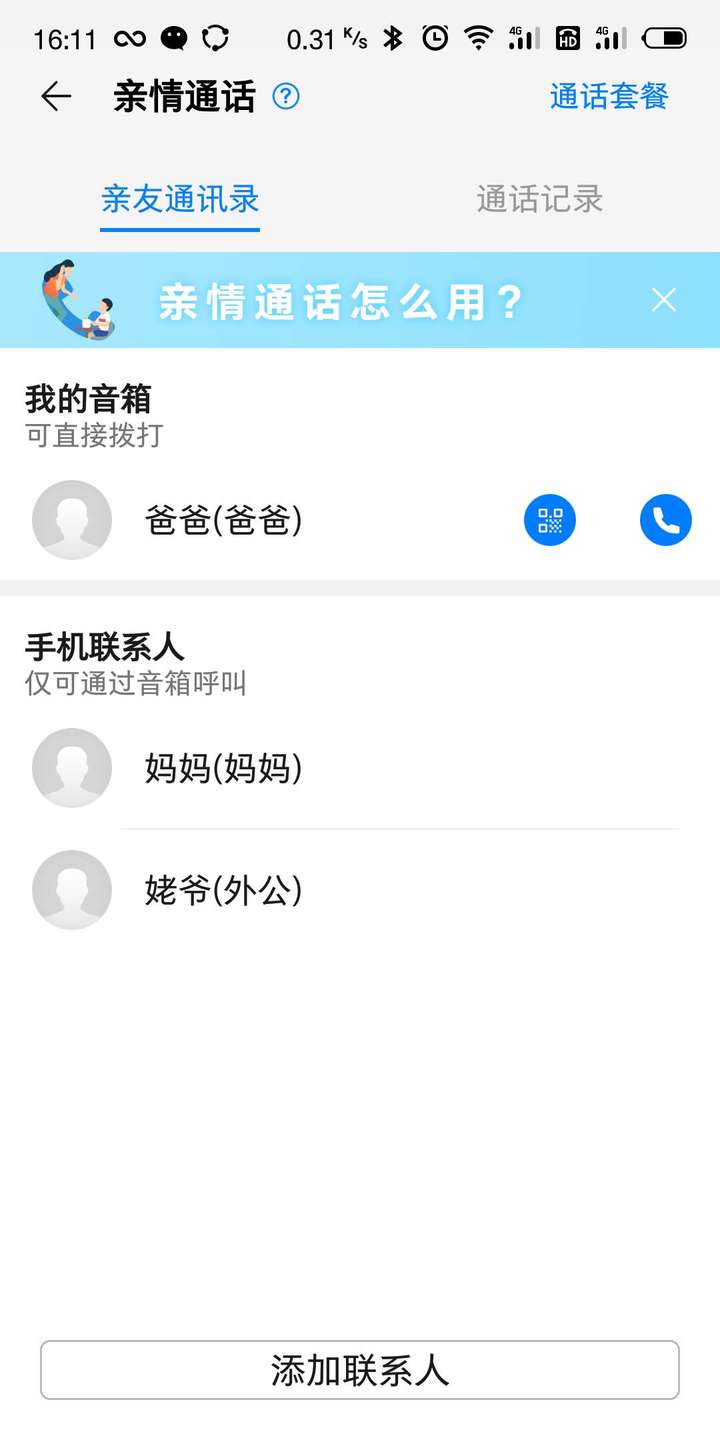Open 通话套餐 call plans
The width and height of the screenshot is (720, 1440).
pyautogui.click(x=609, y=96)
